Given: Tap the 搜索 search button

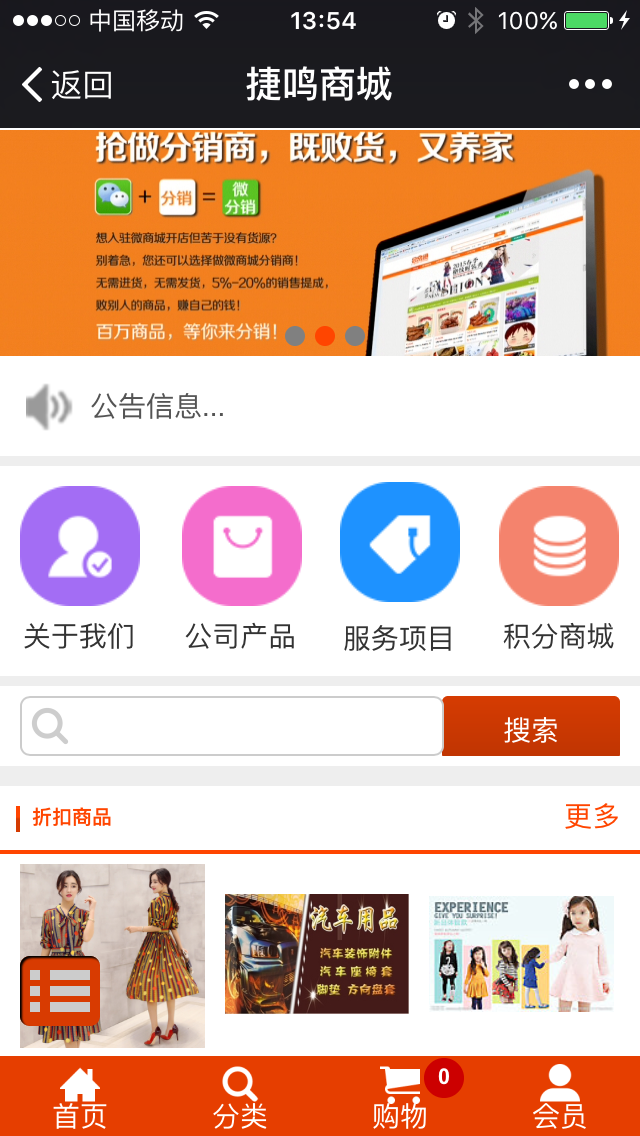Looking at the screenshot, I should 531,727.
